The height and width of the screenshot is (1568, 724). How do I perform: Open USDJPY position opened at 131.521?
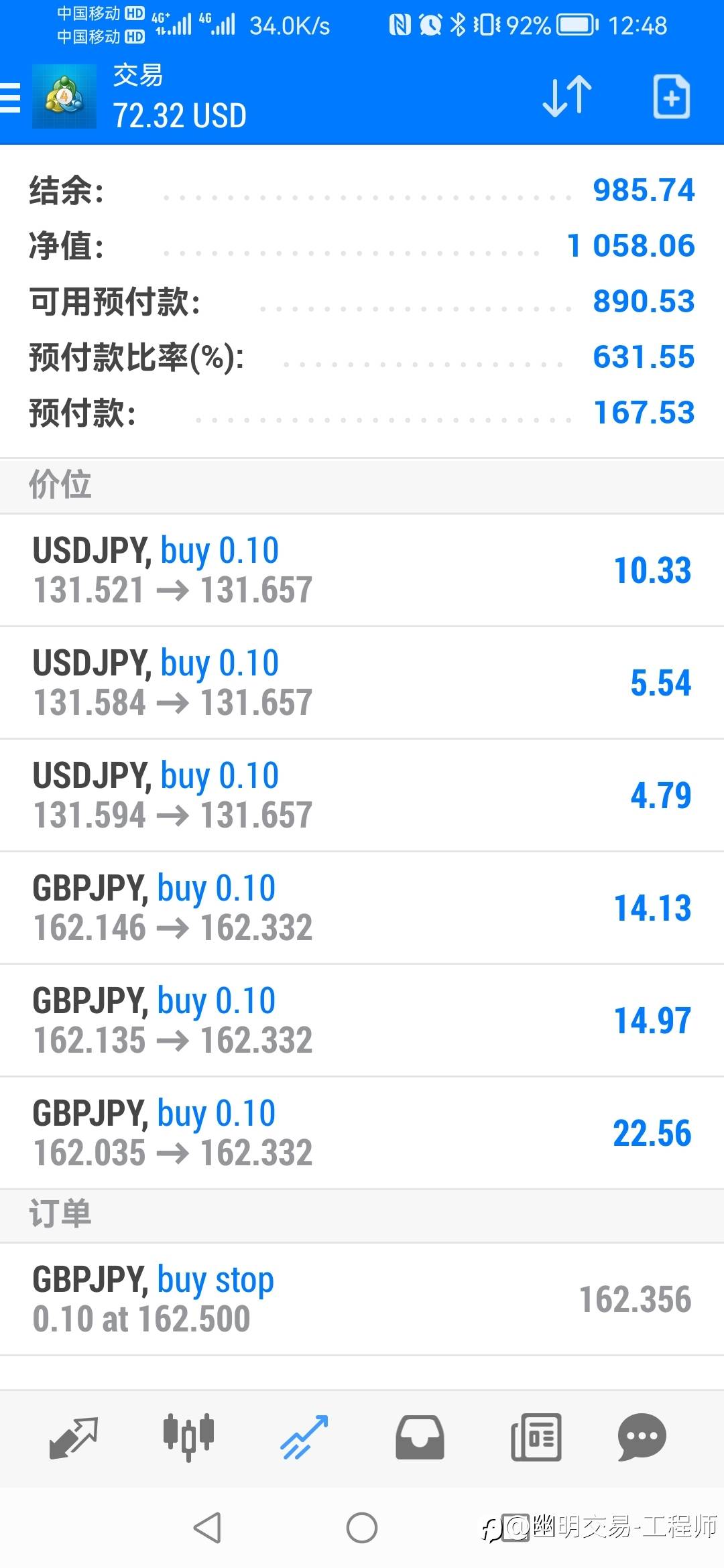pyautogui.click(x=362, y=570)
